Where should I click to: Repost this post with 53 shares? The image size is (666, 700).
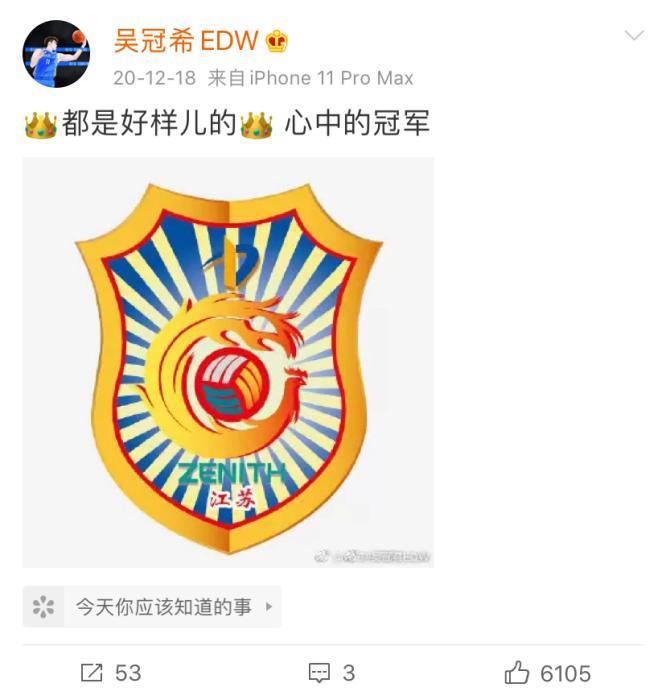coord(110,673)
